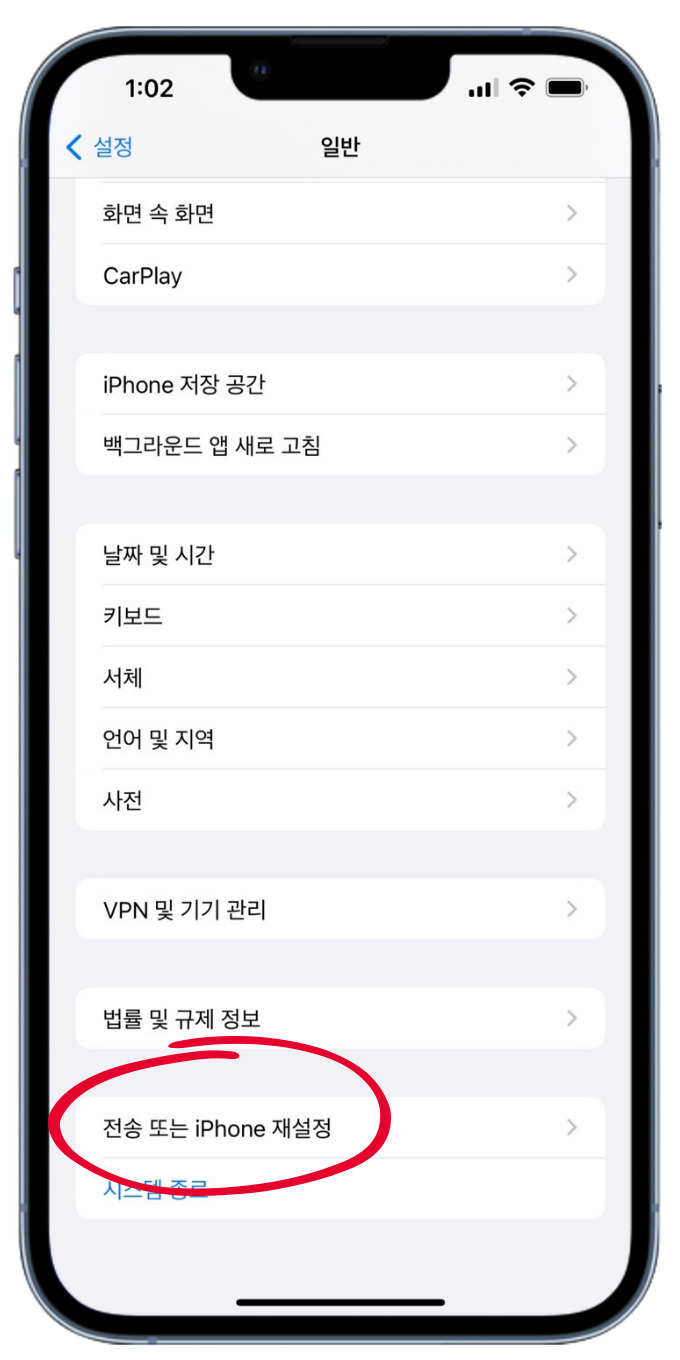Open iPhone 저장 공간
This screenshot has width=680, height=1360.
pos(340,384)
